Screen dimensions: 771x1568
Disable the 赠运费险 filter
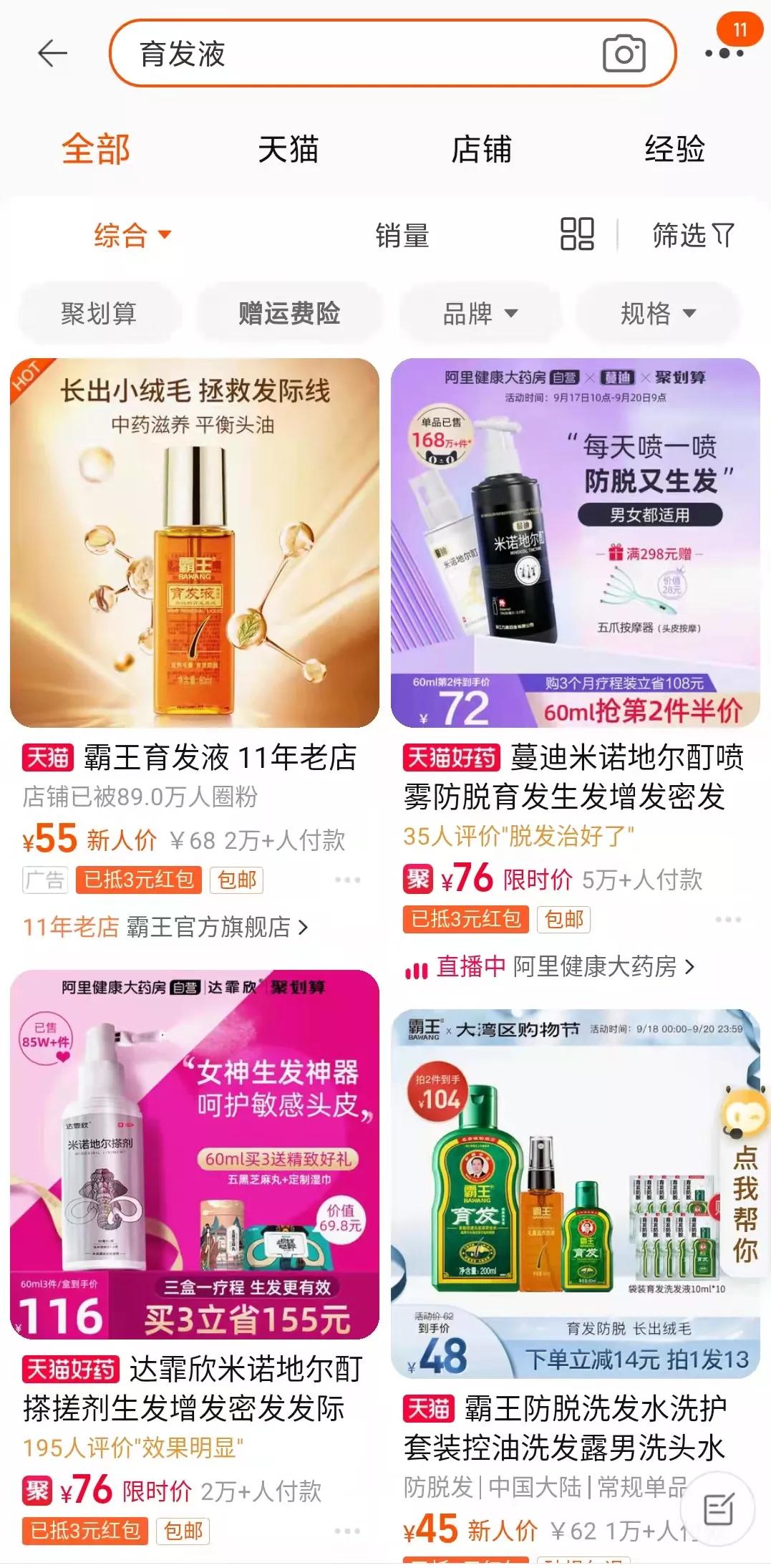pyautogui.click(x=288, y=312)
